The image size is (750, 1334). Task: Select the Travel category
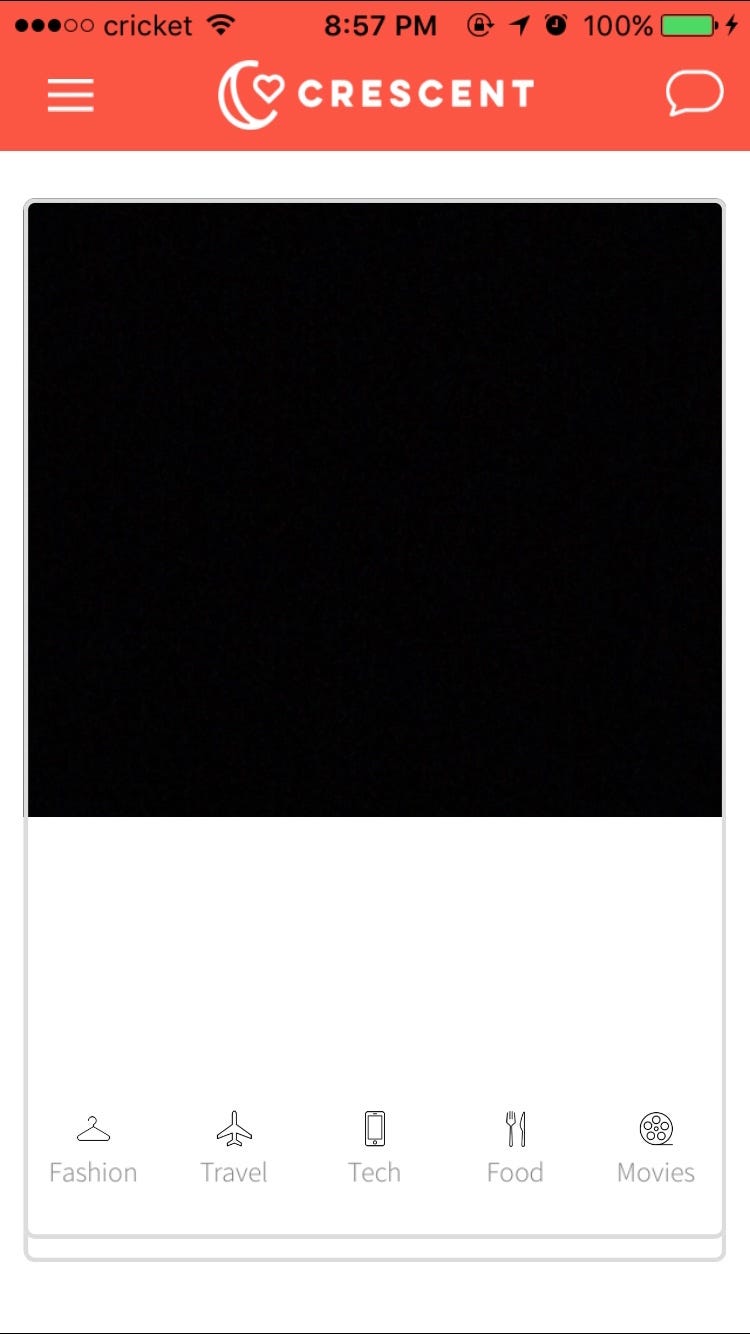click(234, 1150)
